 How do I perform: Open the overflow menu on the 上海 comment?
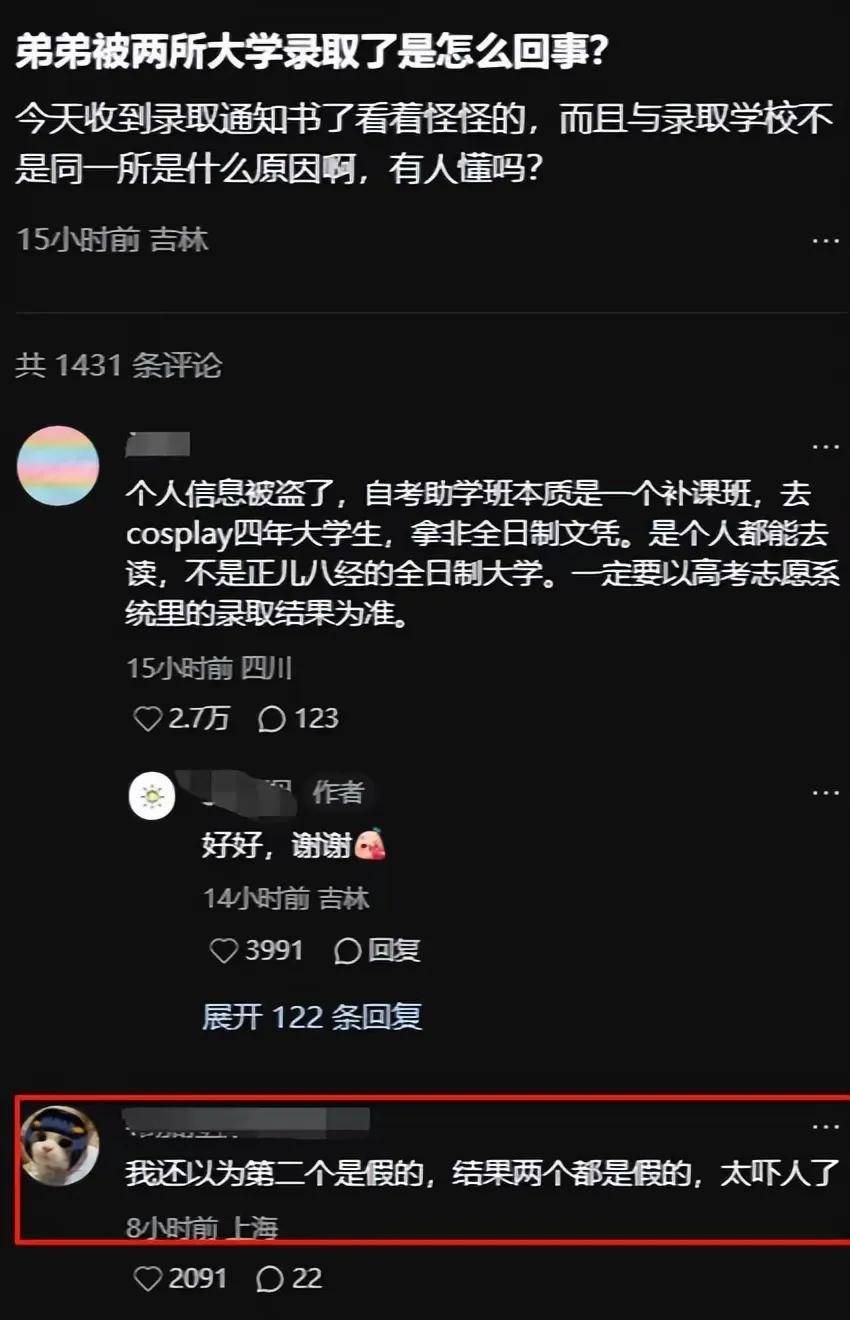[825, 1127]
